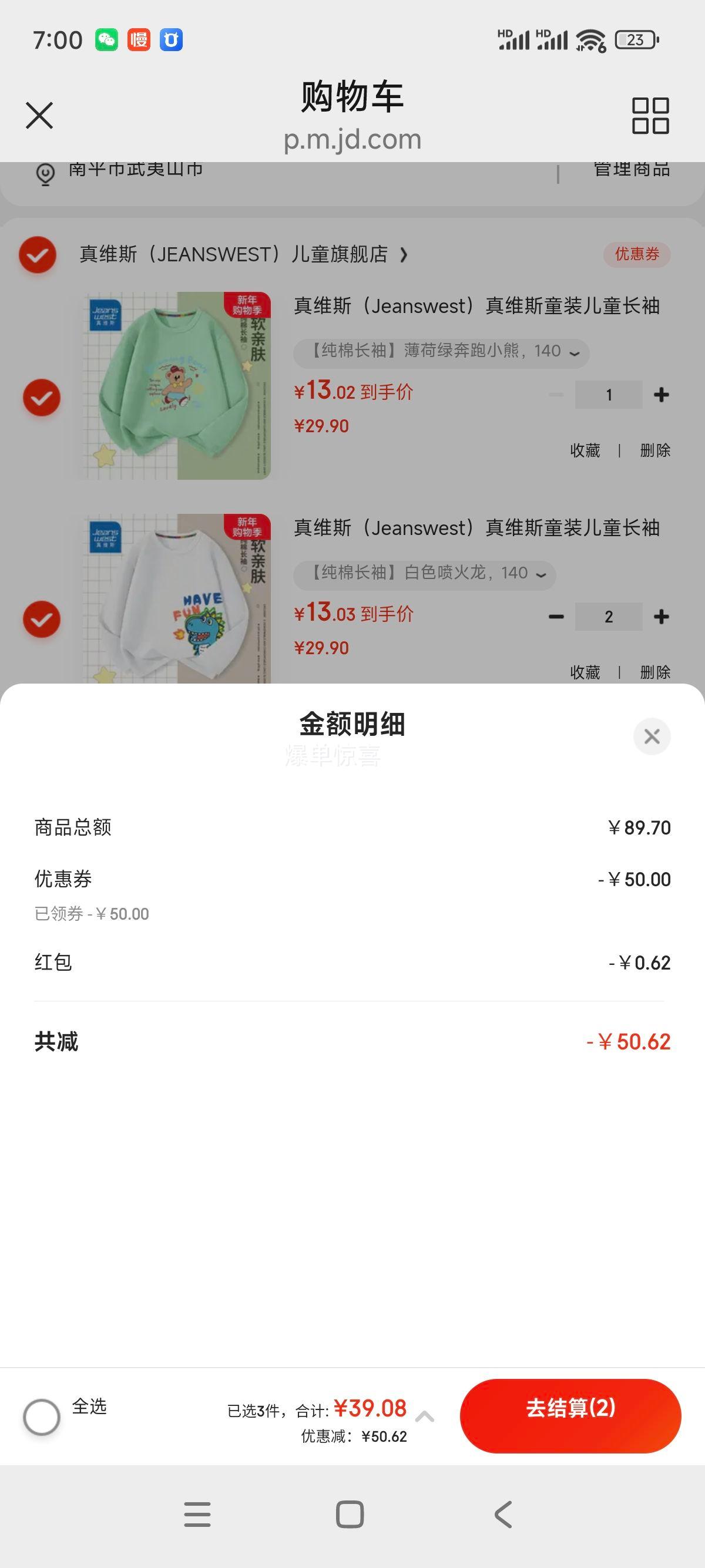Click the location pin icon
Image resolution: width=705 pixels, height=1568 pixels.
click(45, 172)
